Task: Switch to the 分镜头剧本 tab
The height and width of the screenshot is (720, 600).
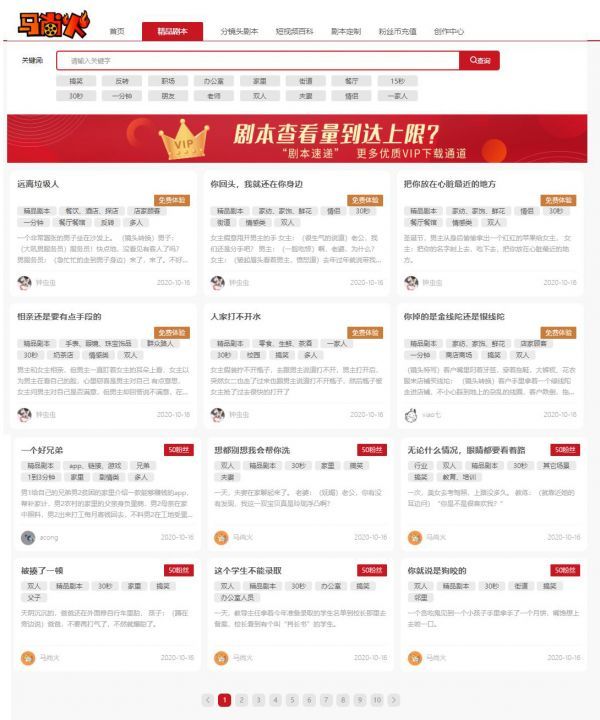Action: (x=239, y=31)
